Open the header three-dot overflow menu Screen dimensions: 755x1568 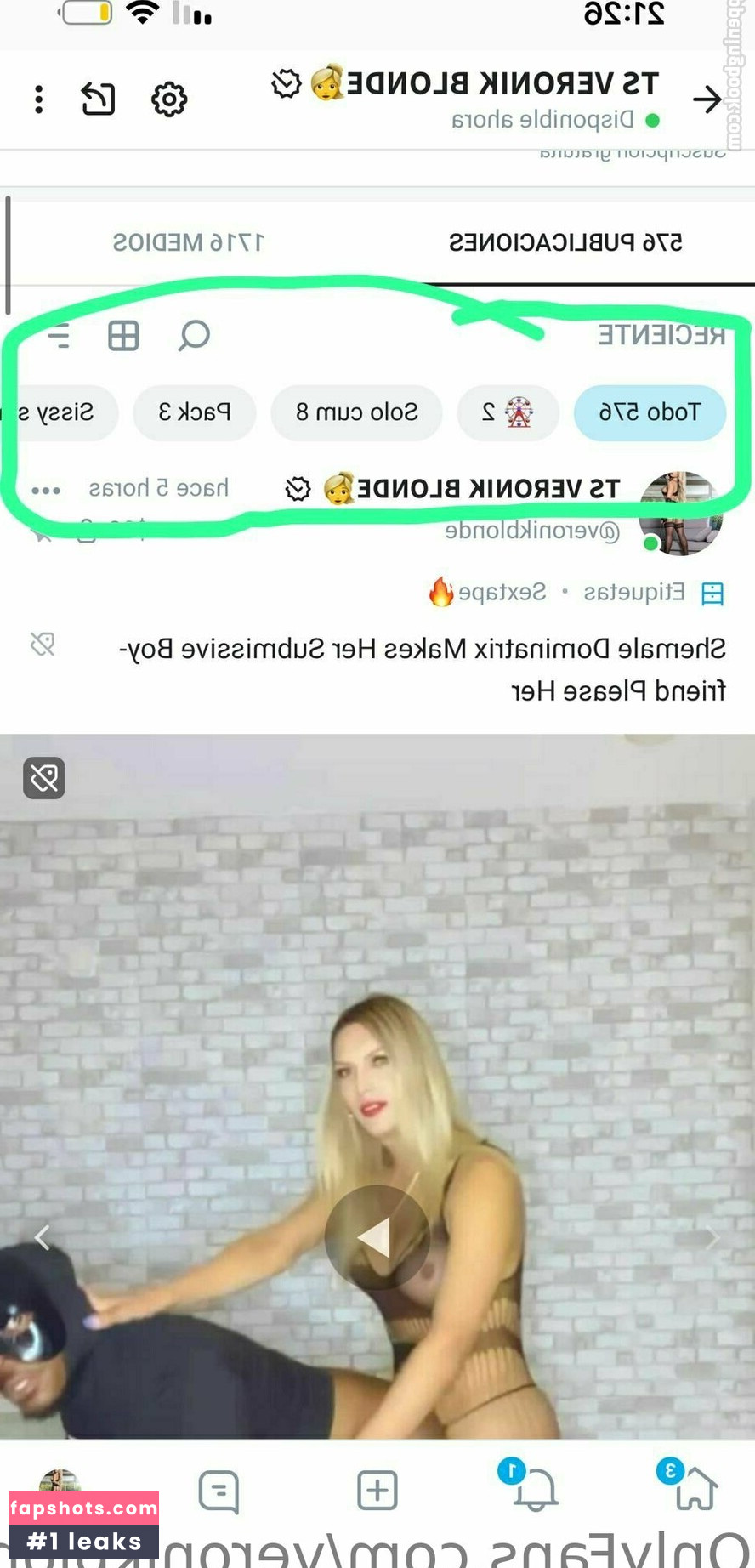pos(39,99)
